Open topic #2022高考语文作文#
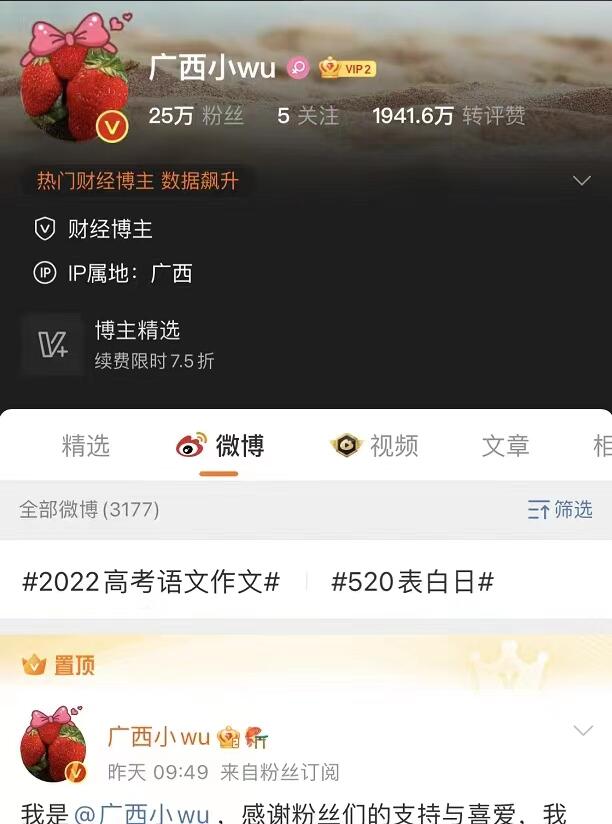The height and width of the screenshot is (824, 612). point(151,582)
